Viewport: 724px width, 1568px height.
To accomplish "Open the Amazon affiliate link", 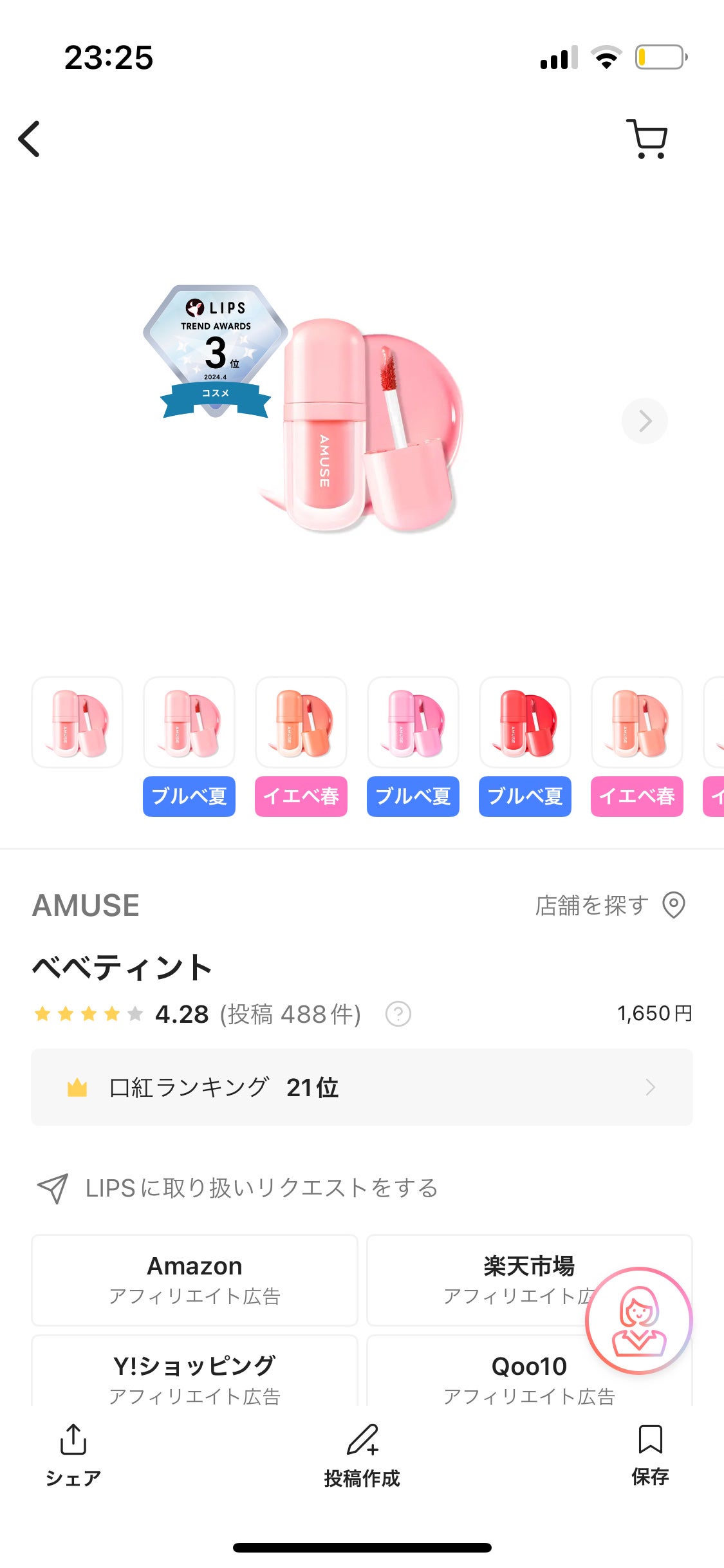I will [194, 1280].
